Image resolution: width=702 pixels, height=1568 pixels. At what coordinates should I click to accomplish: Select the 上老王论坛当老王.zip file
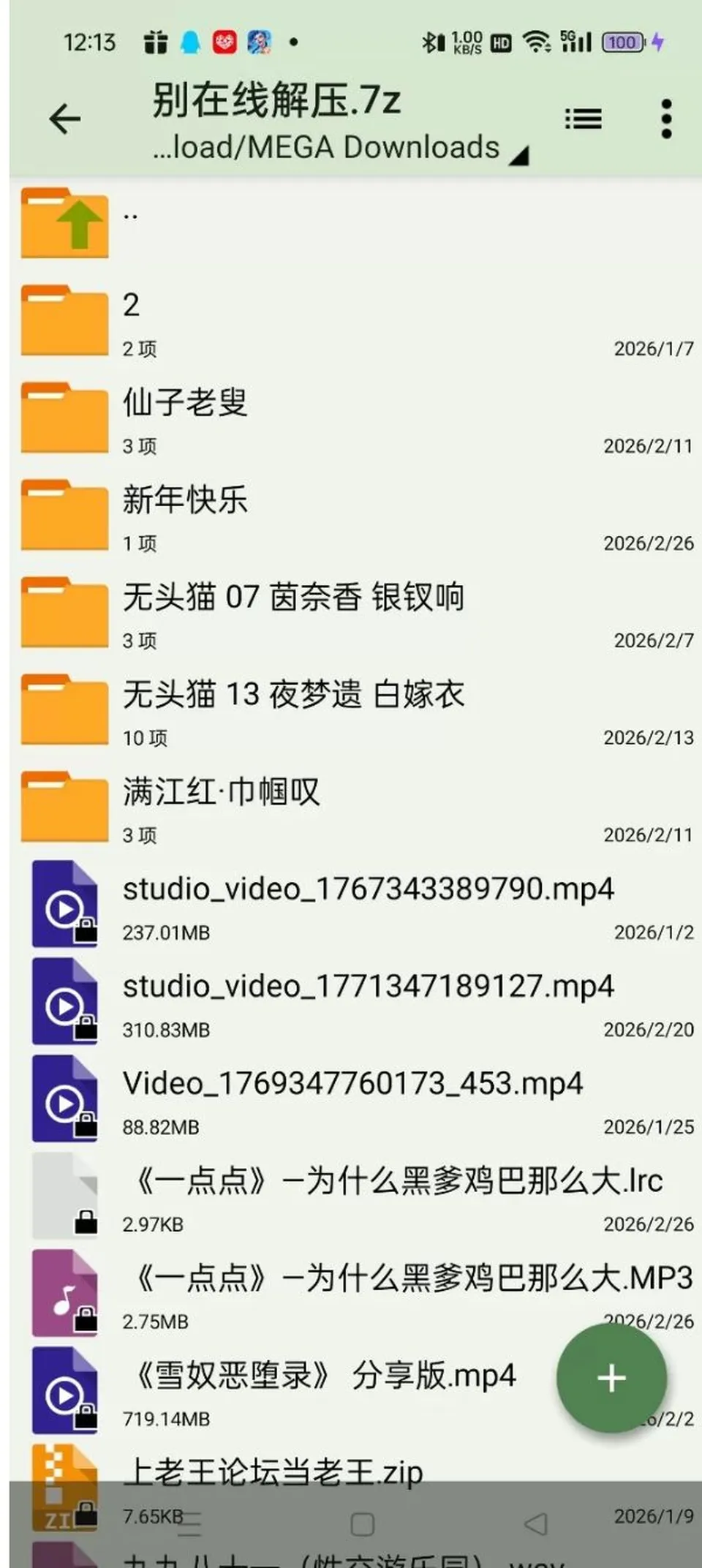point(356,1488)
